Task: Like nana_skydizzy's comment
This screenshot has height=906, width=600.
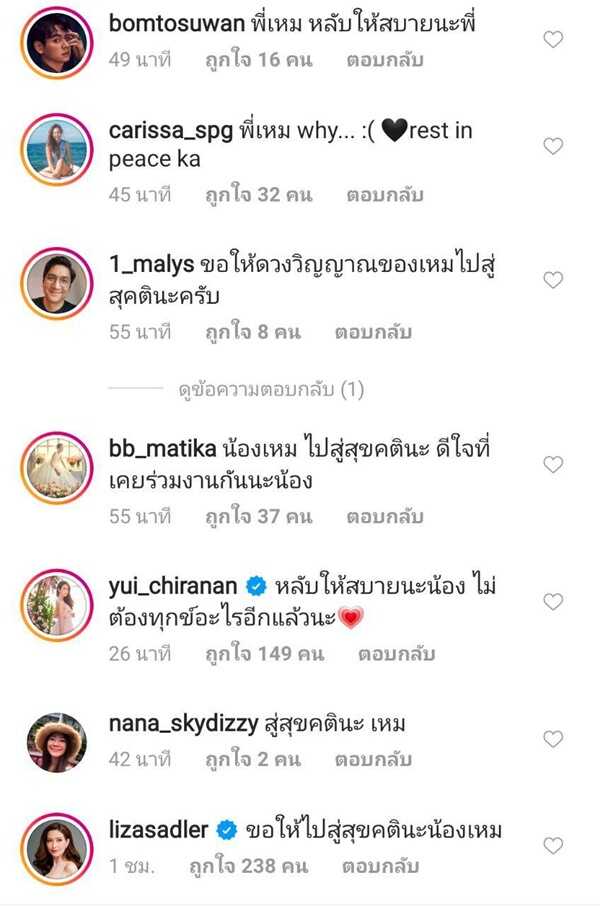Action: point(552,738)
